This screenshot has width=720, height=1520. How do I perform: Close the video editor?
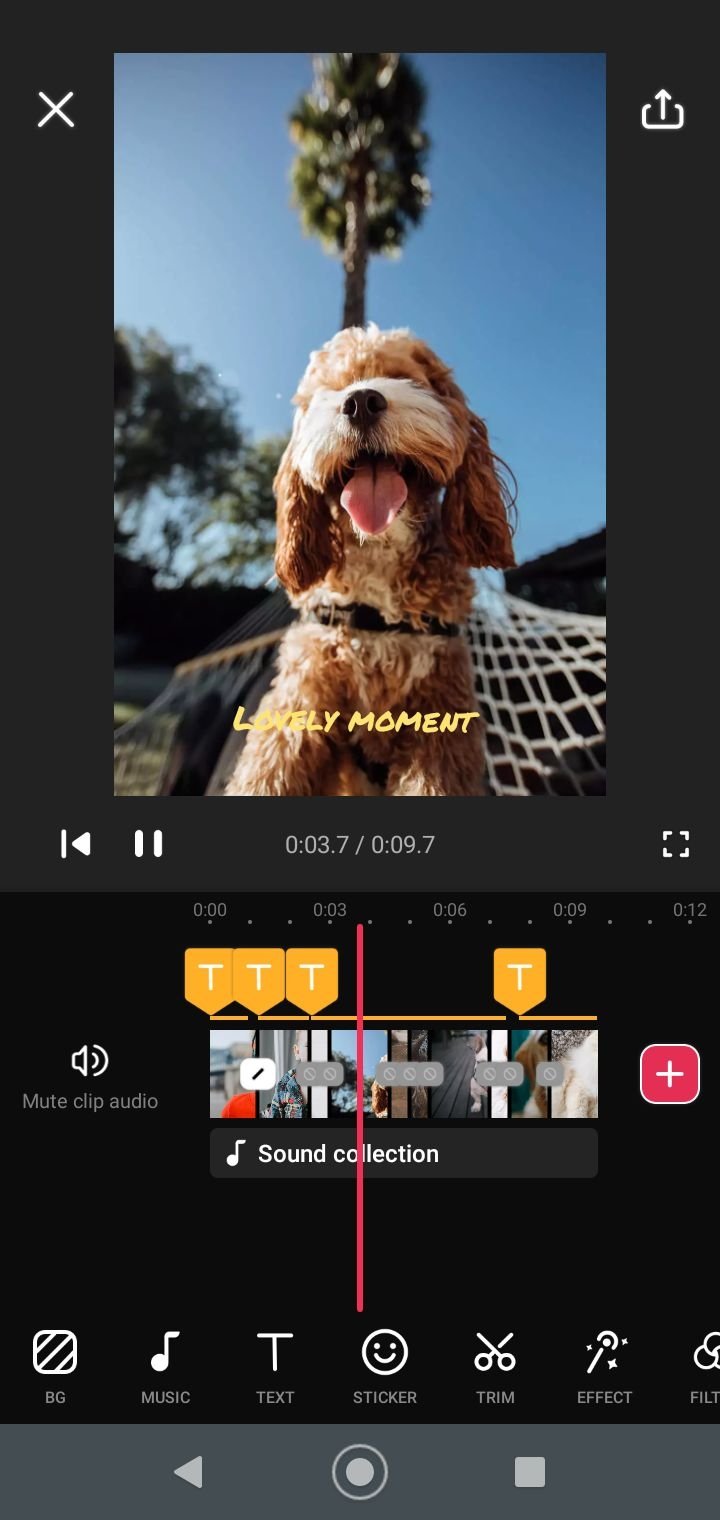click(56, 109)
